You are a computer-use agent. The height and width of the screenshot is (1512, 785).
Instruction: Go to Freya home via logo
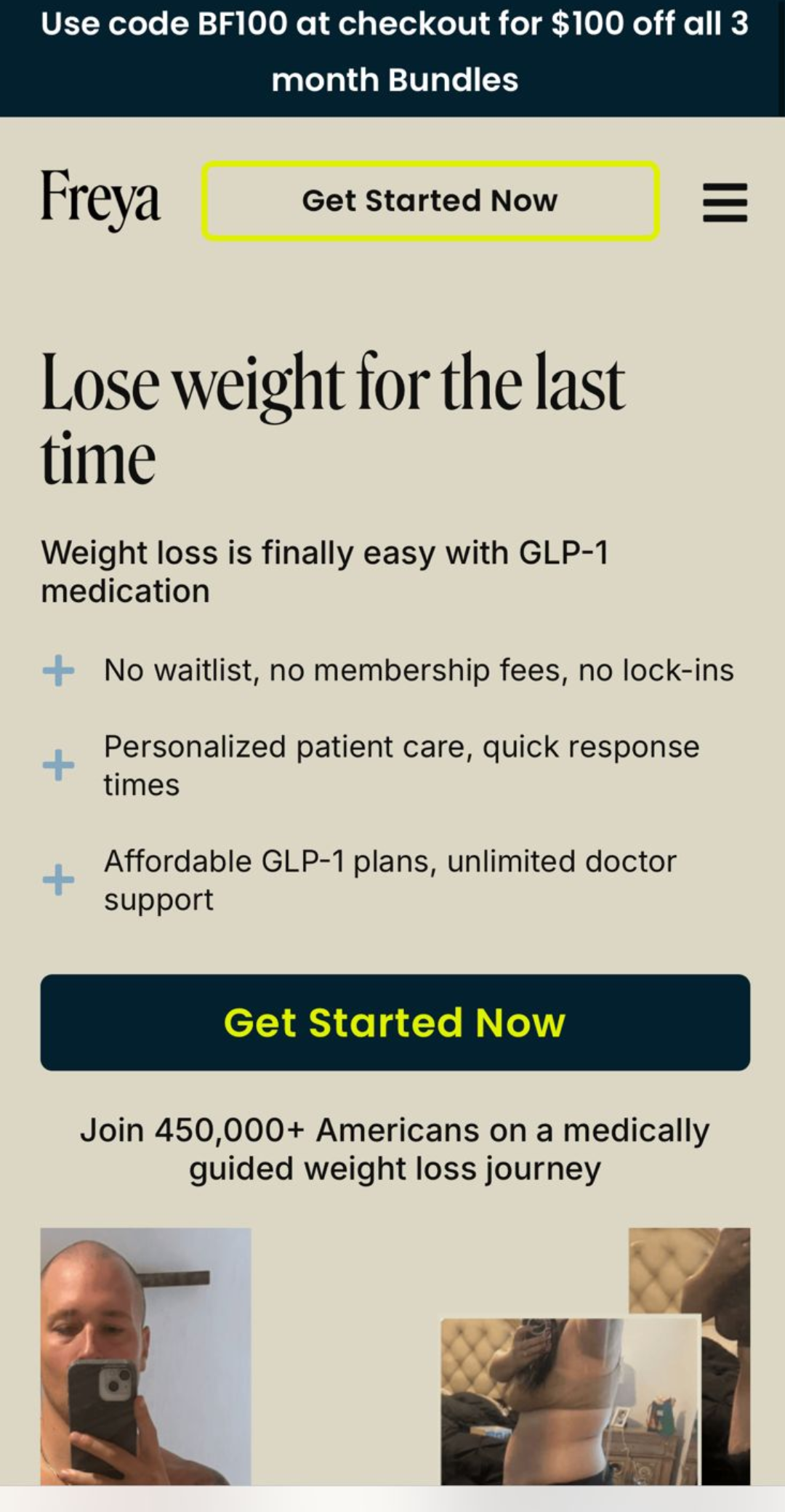point(100,198)
